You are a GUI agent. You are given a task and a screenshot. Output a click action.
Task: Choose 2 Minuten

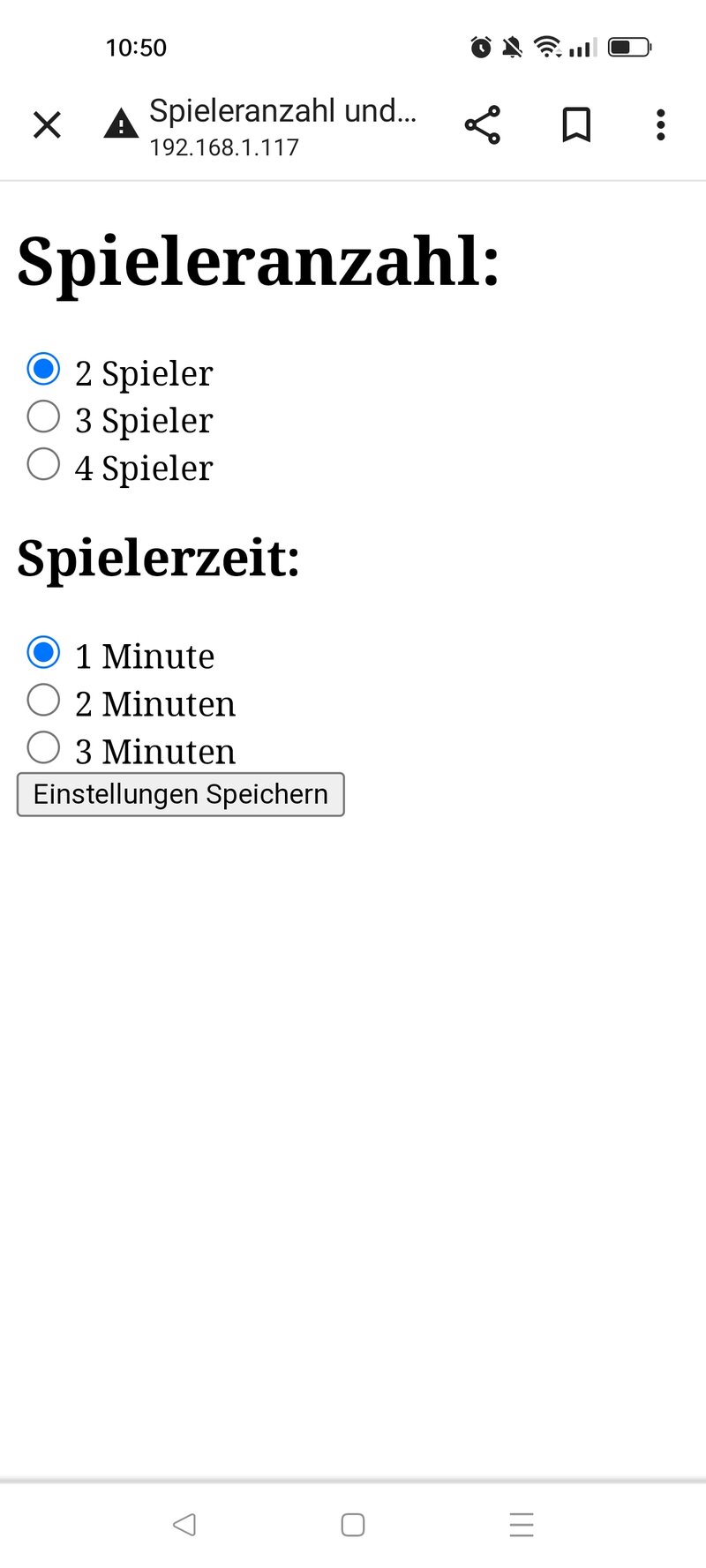click(x=43, y=701)
